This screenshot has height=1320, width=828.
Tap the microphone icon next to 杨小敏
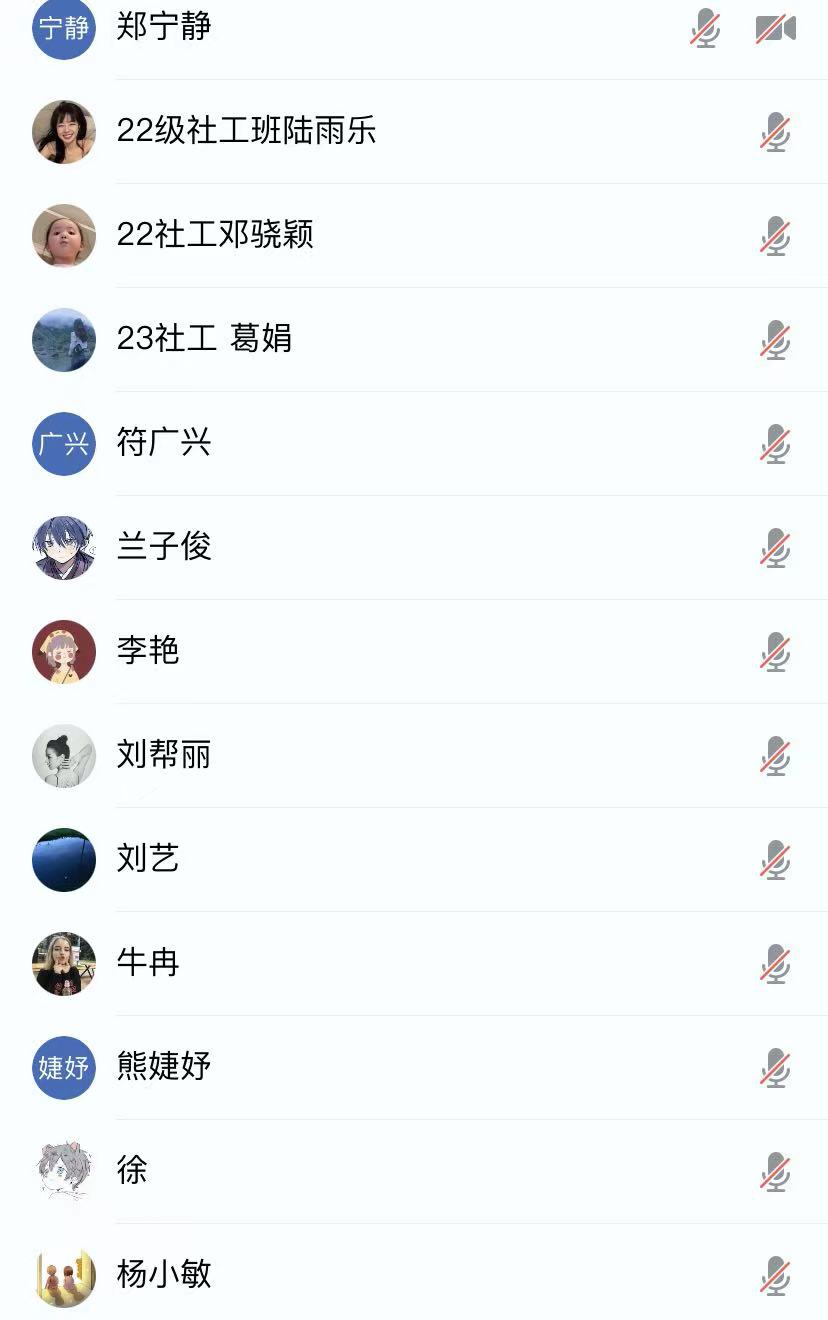coord(775,1277)
